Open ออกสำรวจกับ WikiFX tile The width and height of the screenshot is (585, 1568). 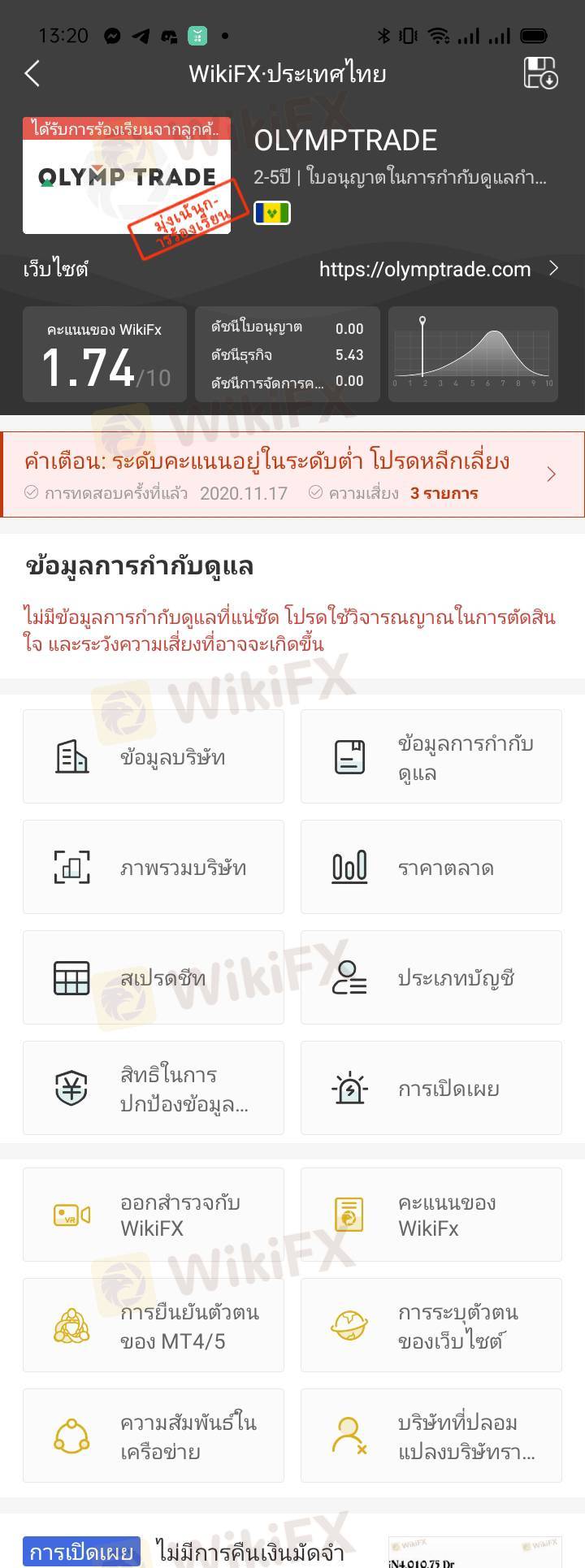point(154,1215)
